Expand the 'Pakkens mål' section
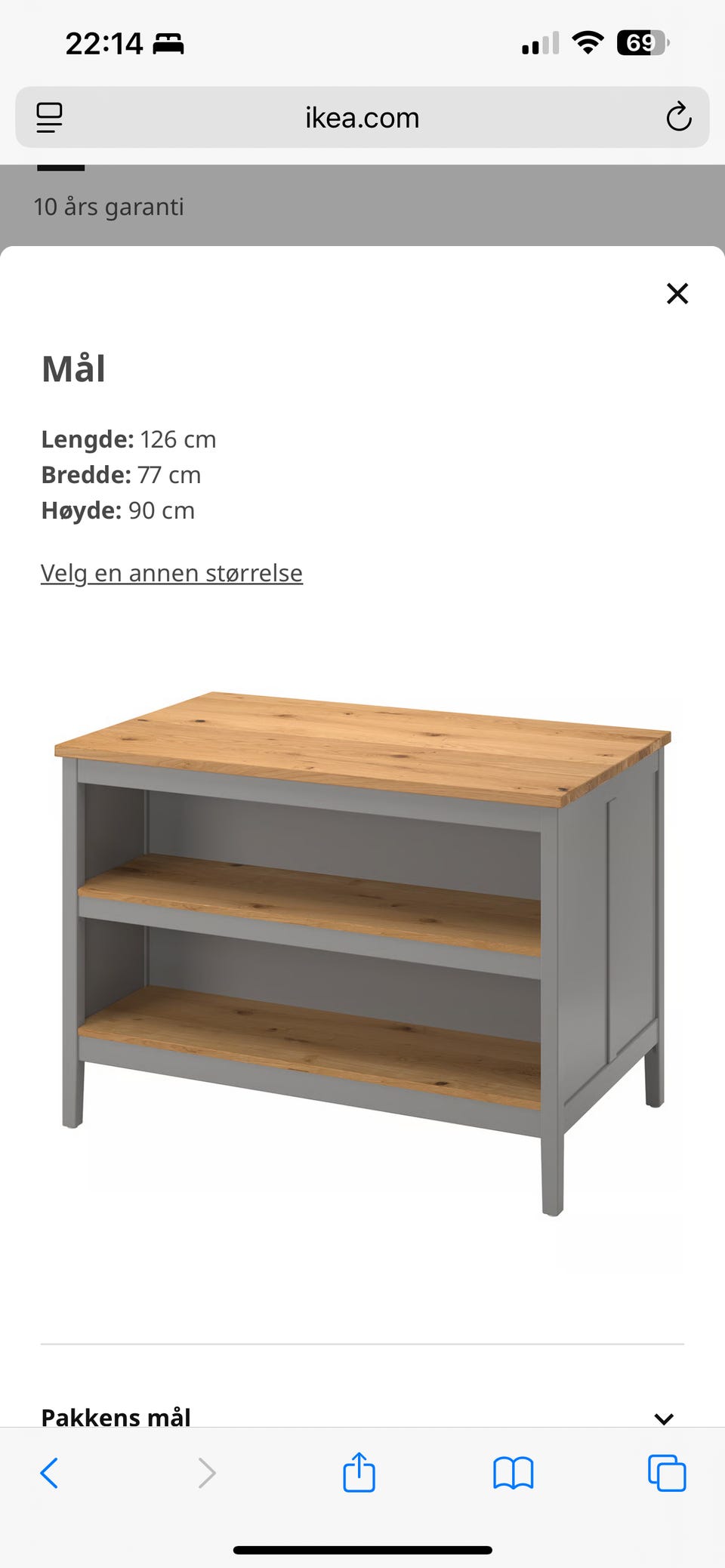The height and width of the screenshot is (1568, 725). click(115, 1417)
